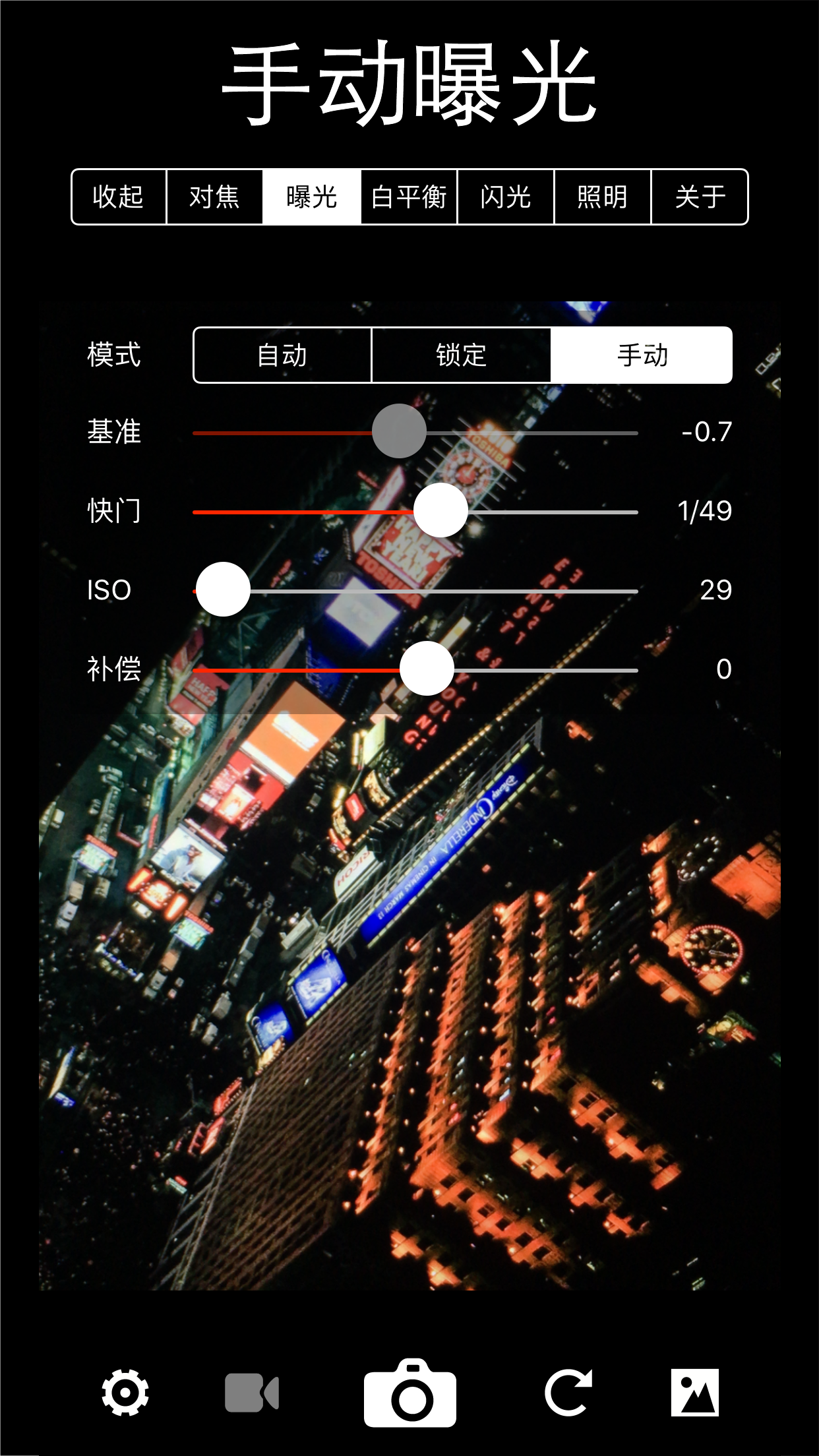Tap the 补偿 compensation slider handle
This screenshot has height=1456, width=819.
coord(427,669)
